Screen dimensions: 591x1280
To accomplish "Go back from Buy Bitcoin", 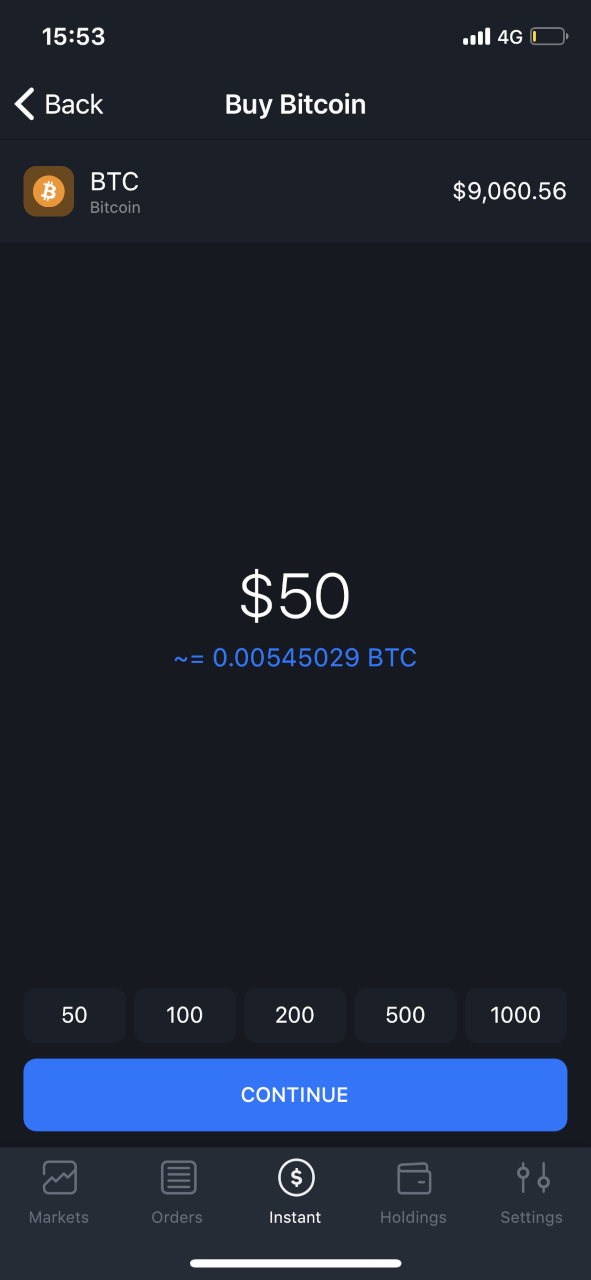I will [59, 104].
